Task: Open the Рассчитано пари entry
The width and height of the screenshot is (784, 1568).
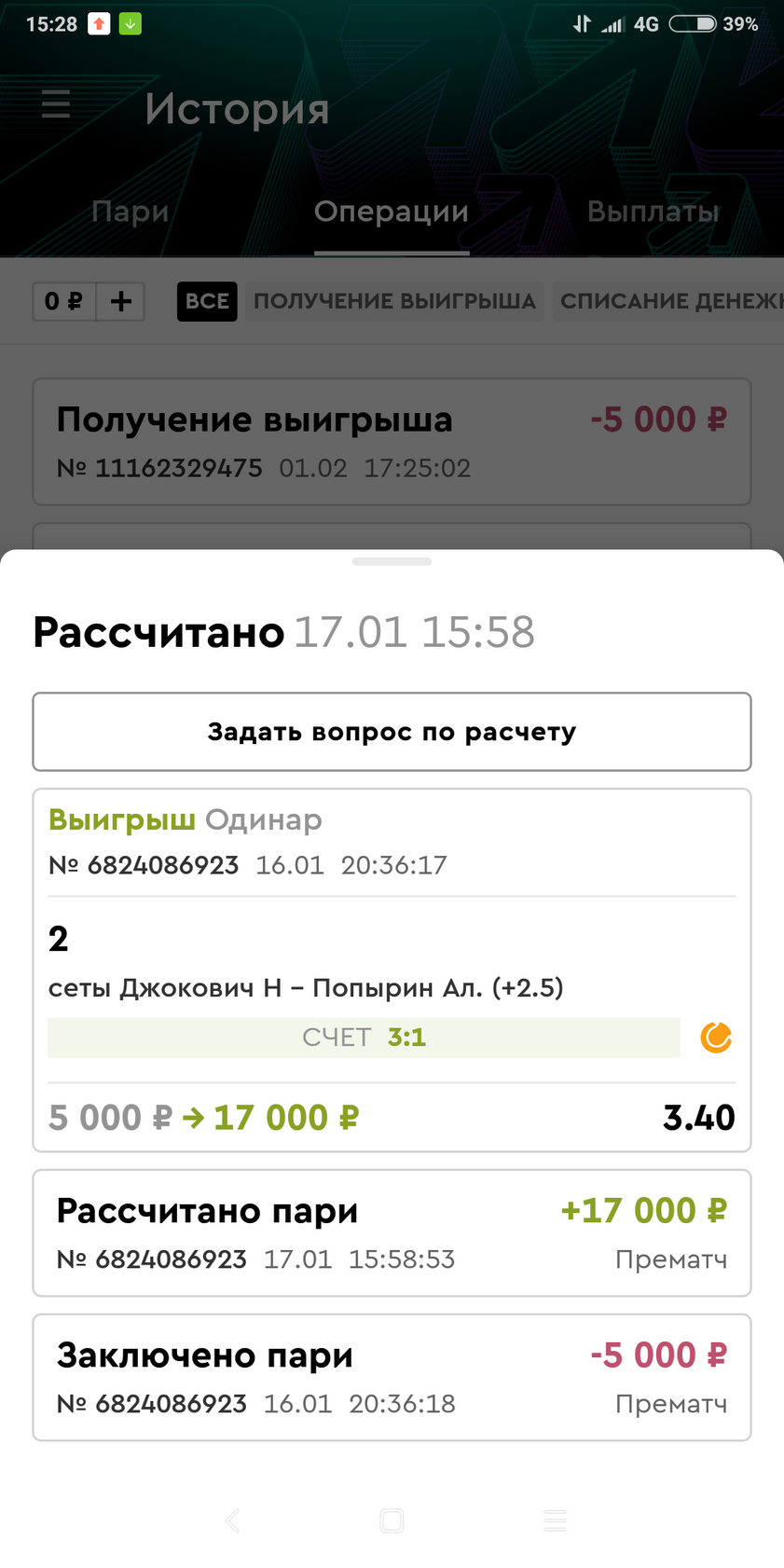Action: (x=392, y=1232)
